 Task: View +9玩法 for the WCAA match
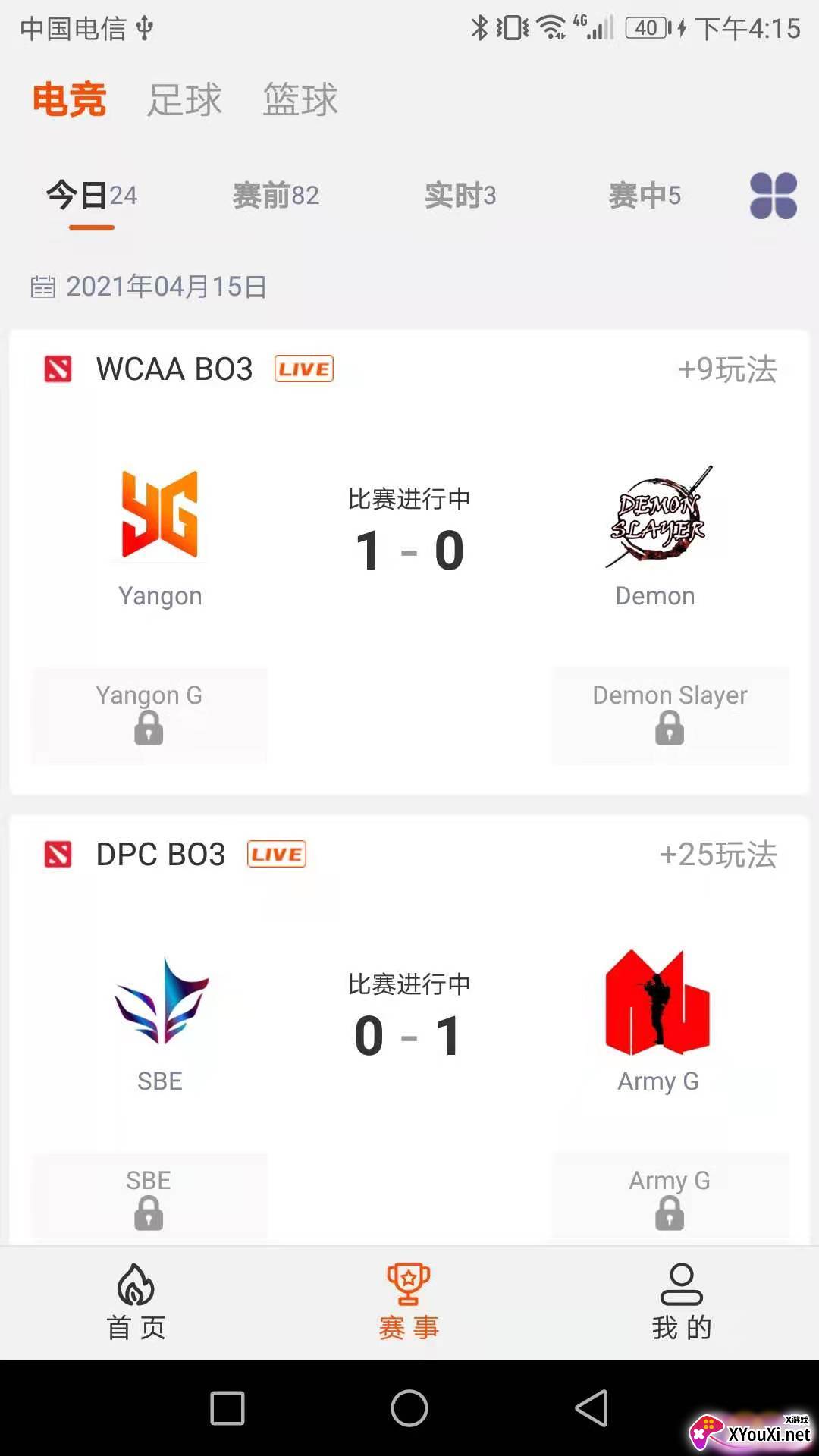click(x=726, y=369)
